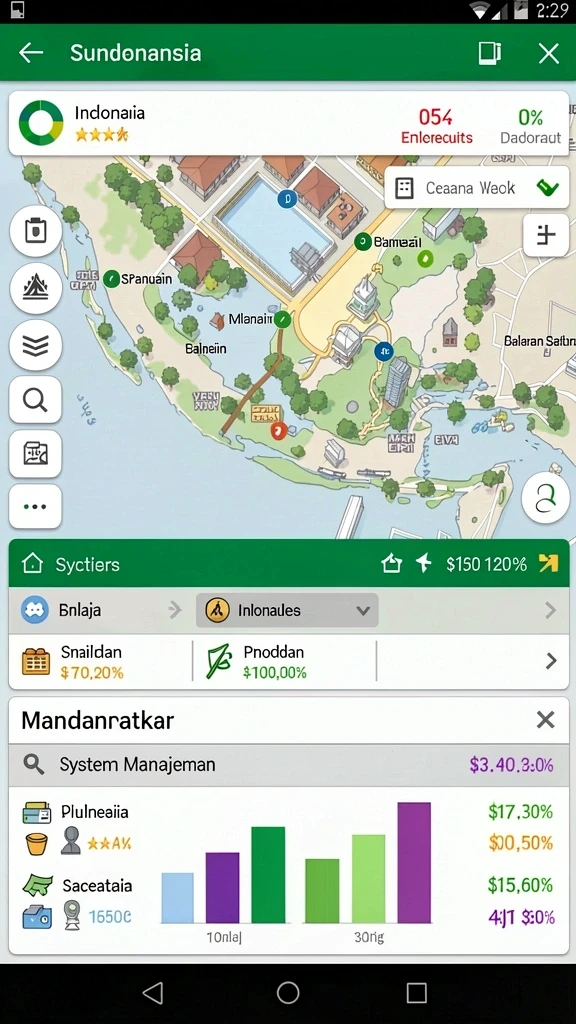
Task: Open the map layers button
Action: click(x=36, y=345)
